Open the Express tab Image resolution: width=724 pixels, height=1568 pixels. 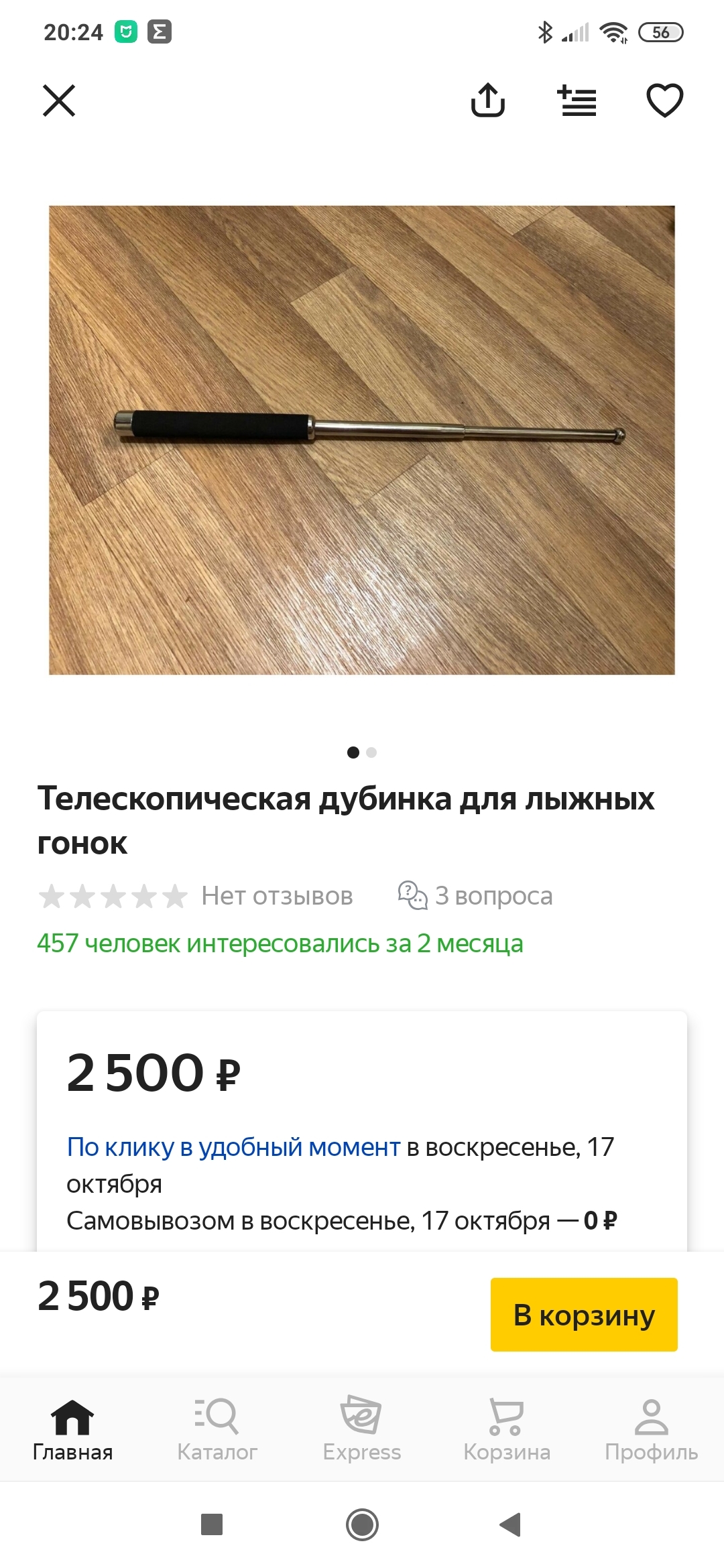click(362, 1430)
